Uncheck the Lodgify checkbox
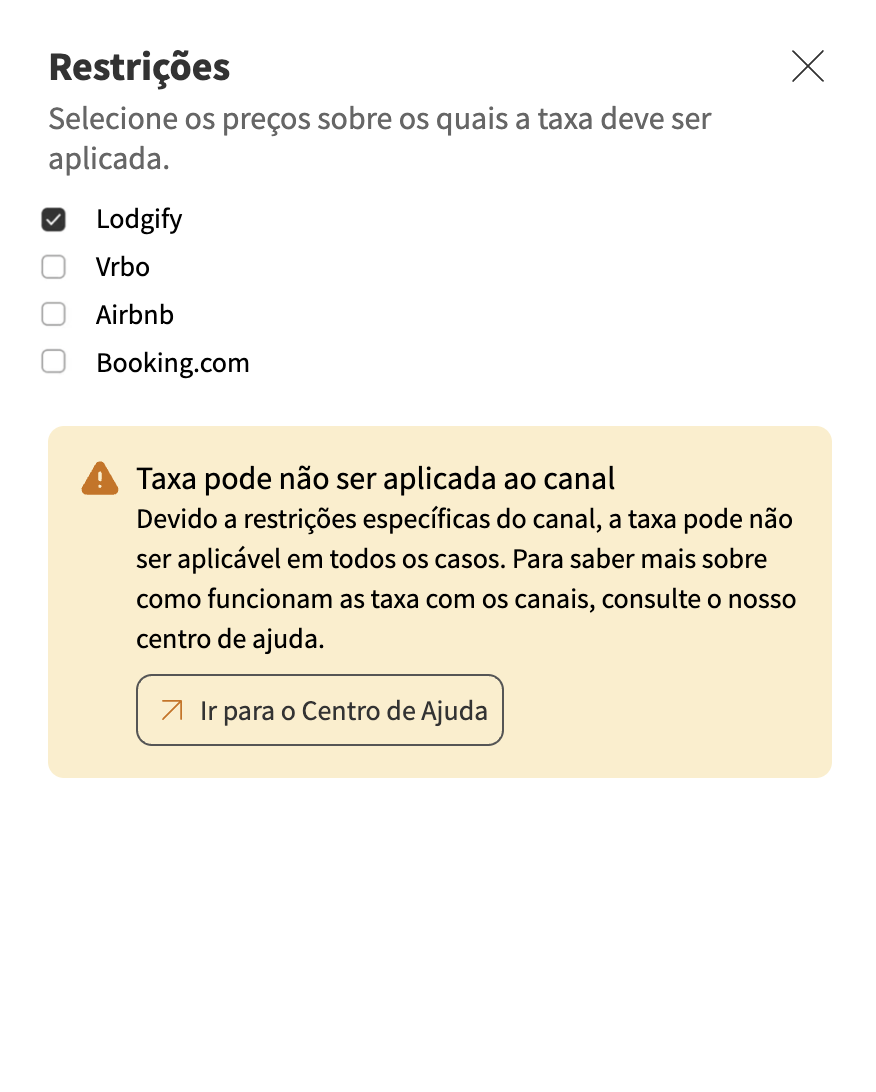Viewport: 876px width, 1092px height. pos(53,219)
